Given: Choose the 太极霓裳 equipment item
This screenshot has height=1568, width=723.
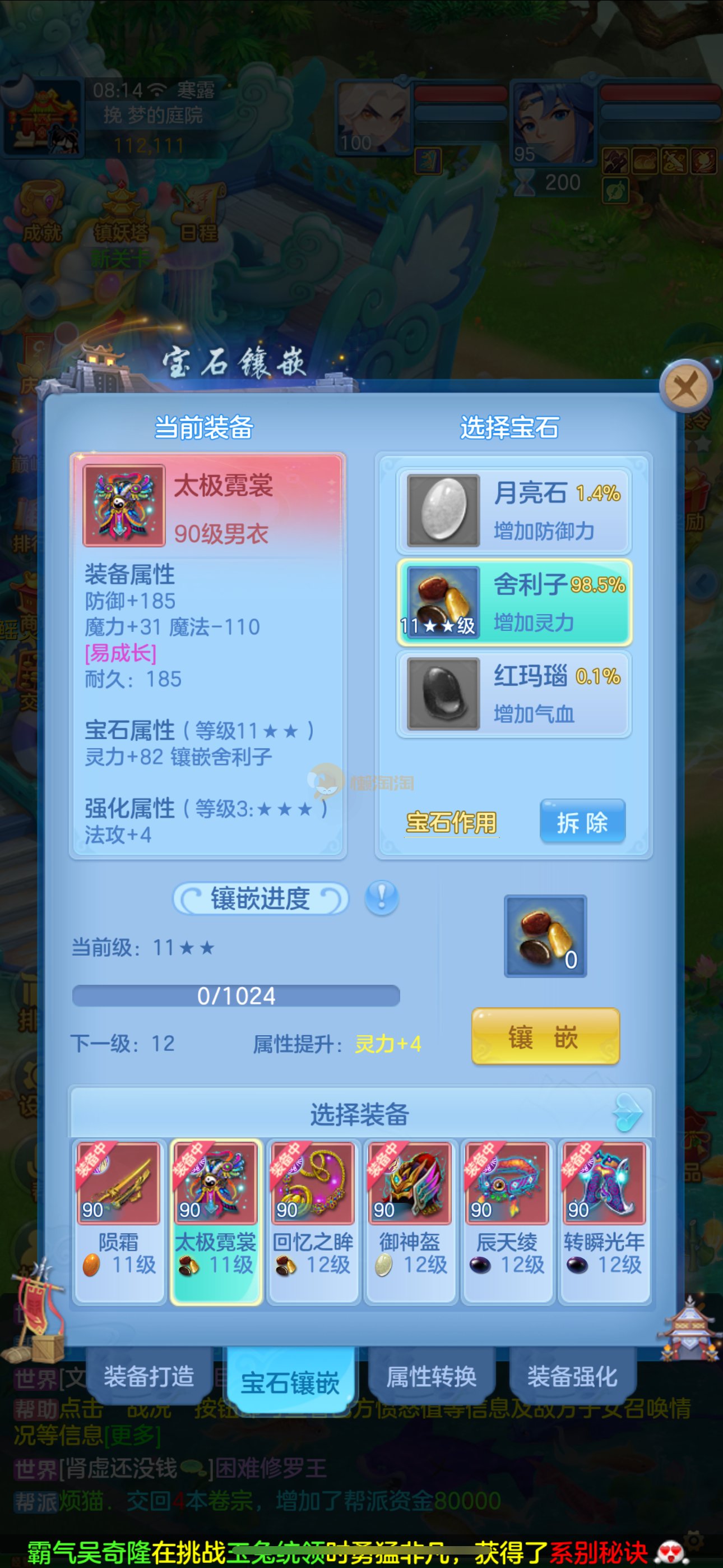Looking at the screenshot, I should click(215, 1221).
